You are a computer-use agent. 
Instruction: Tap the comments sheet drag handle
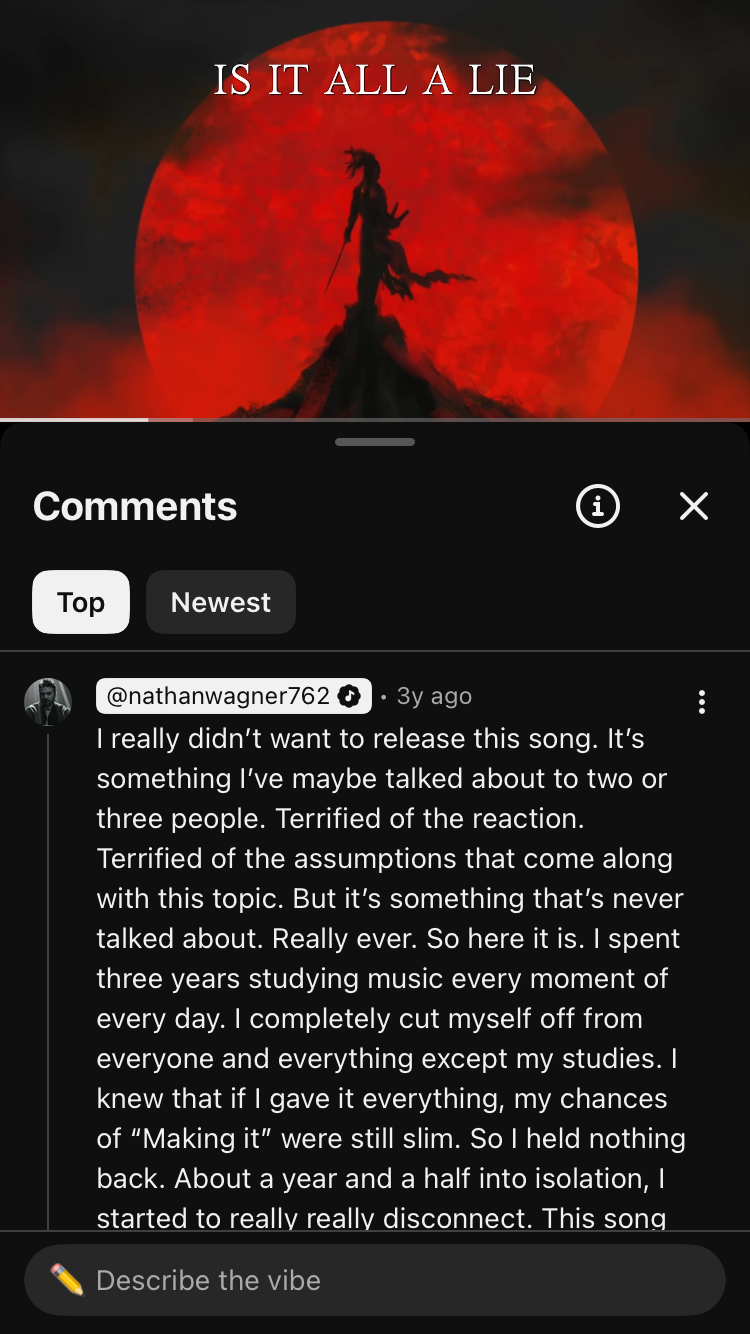pos(374,442)
